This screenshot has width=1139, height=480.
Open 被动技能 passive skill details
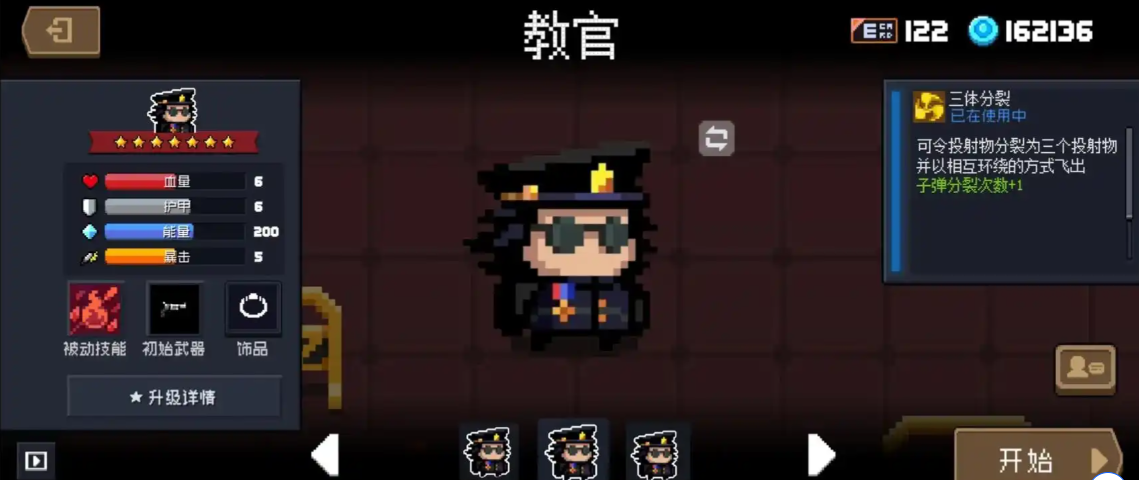click(x=95, y=309)
